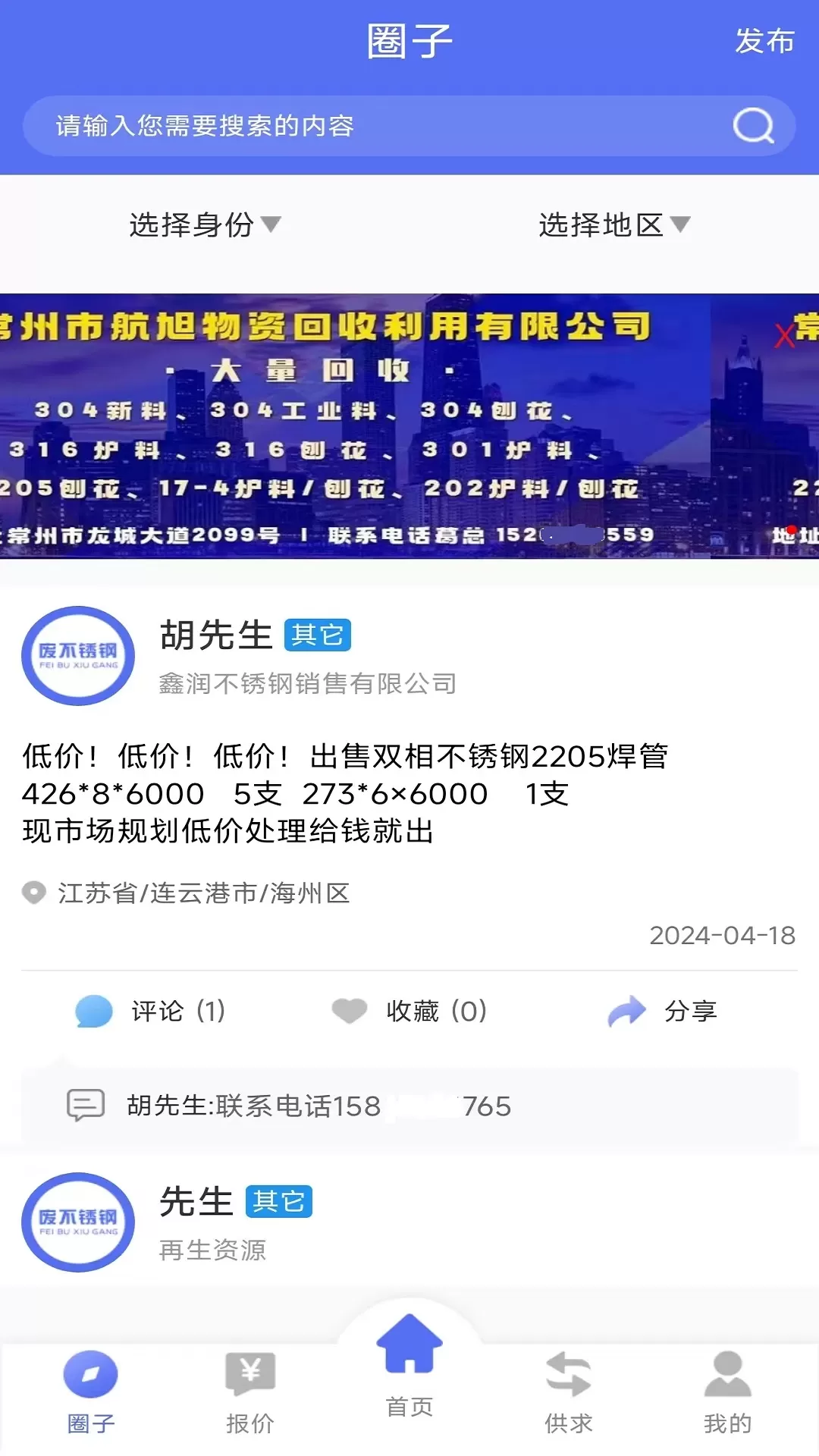Tap the magnifier search icon
Image resolution: width=819 pixels, height=1456 pixels.
753,126
